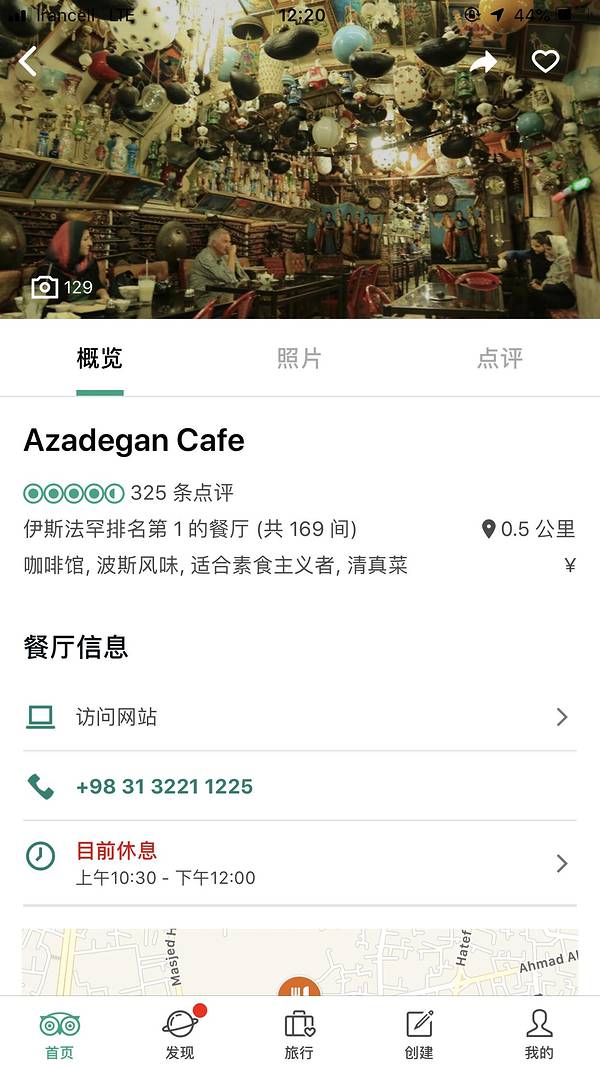Share Azadegan Cafe listing

tap(483, 62)
